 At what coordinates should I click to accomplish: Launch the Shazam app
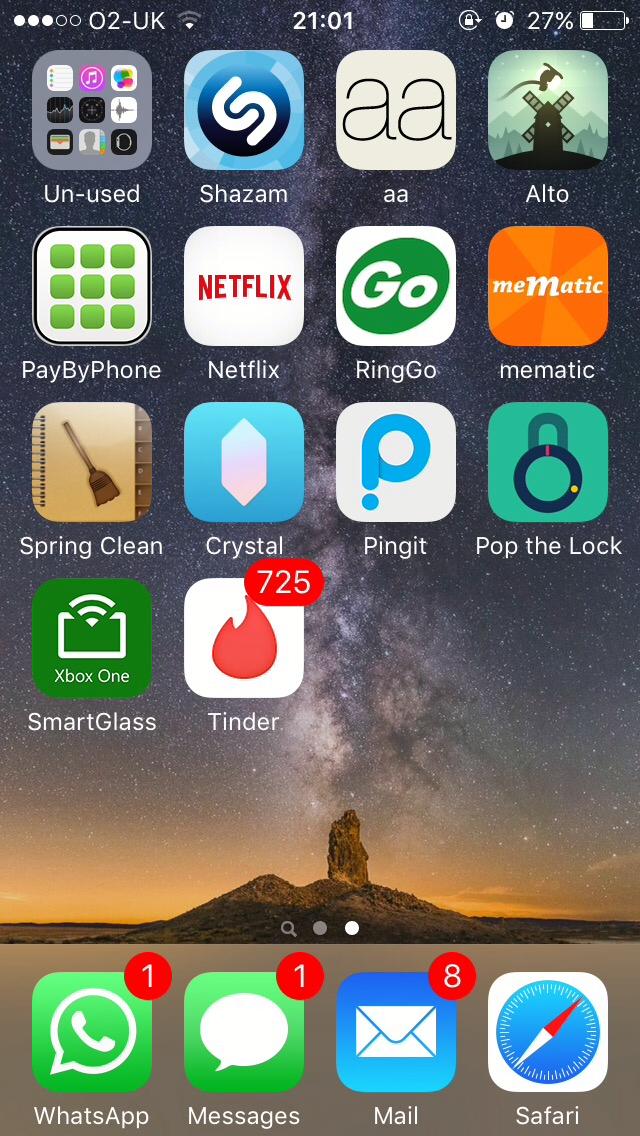click(244, 110)
